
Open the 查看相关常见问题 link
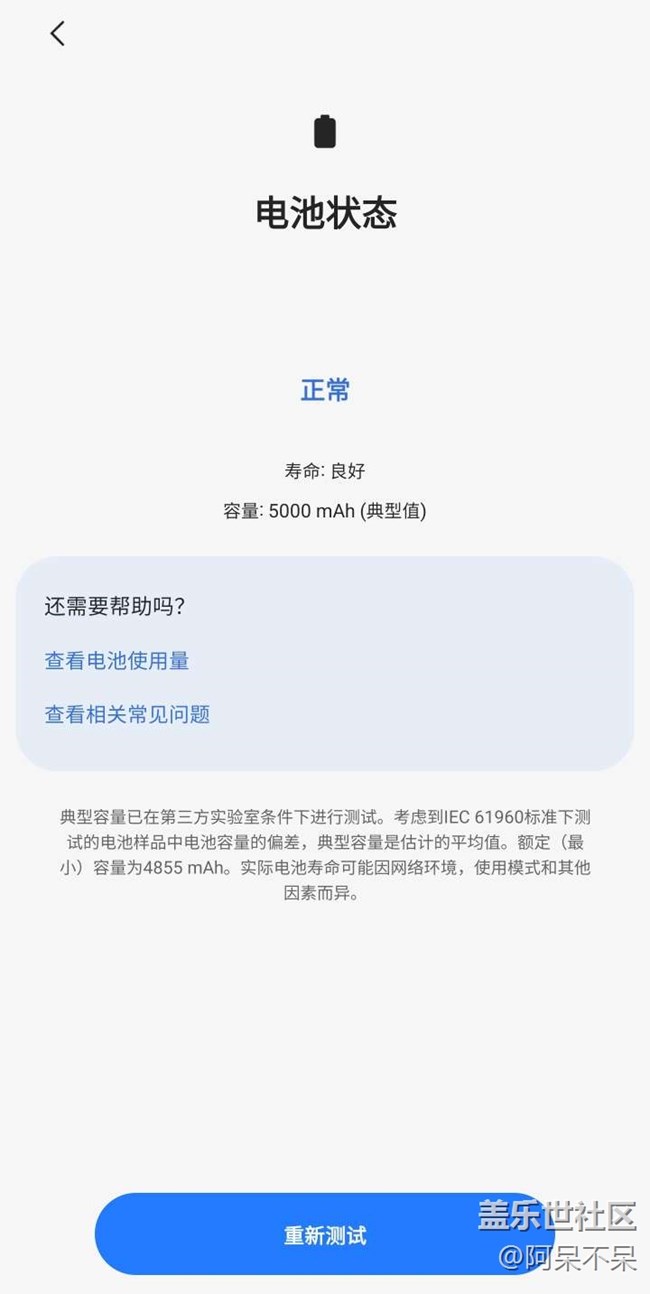[127, 714]
